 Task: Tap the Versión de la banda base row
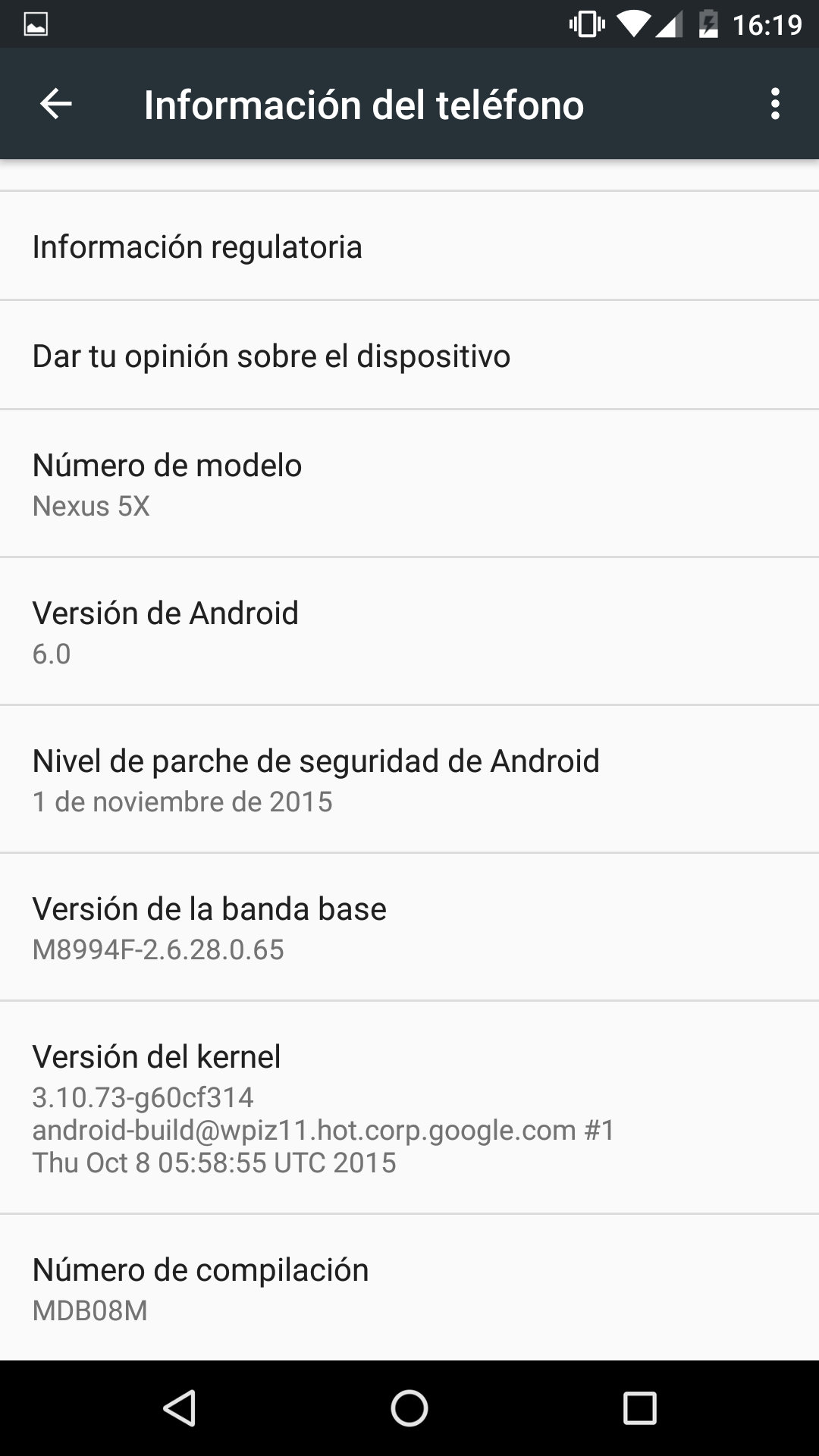pos(409,927)
